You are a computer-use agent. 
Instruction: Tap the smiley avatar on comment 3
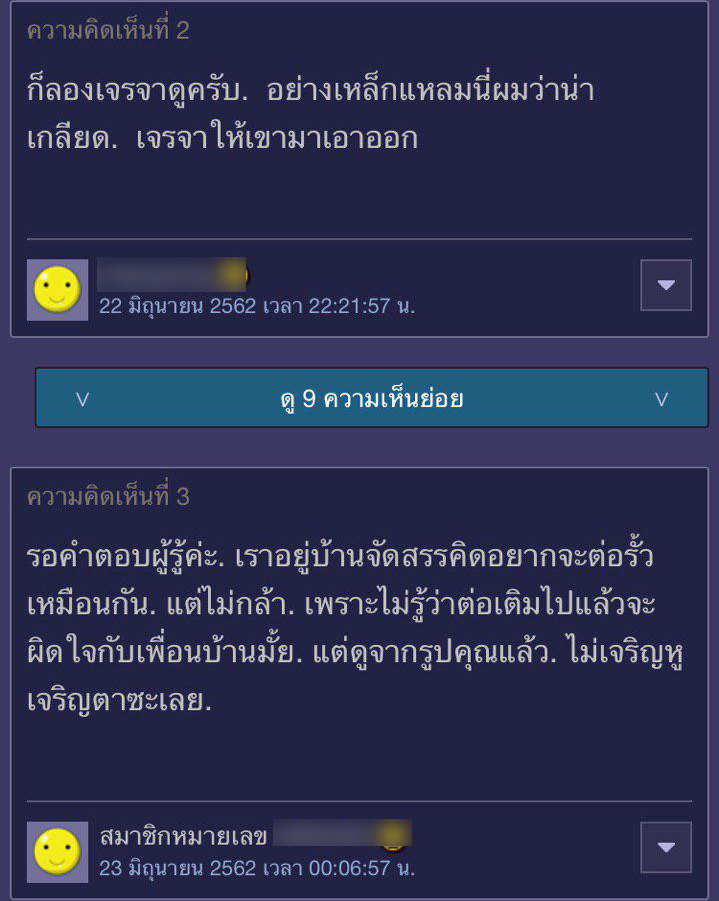[57, 852]
